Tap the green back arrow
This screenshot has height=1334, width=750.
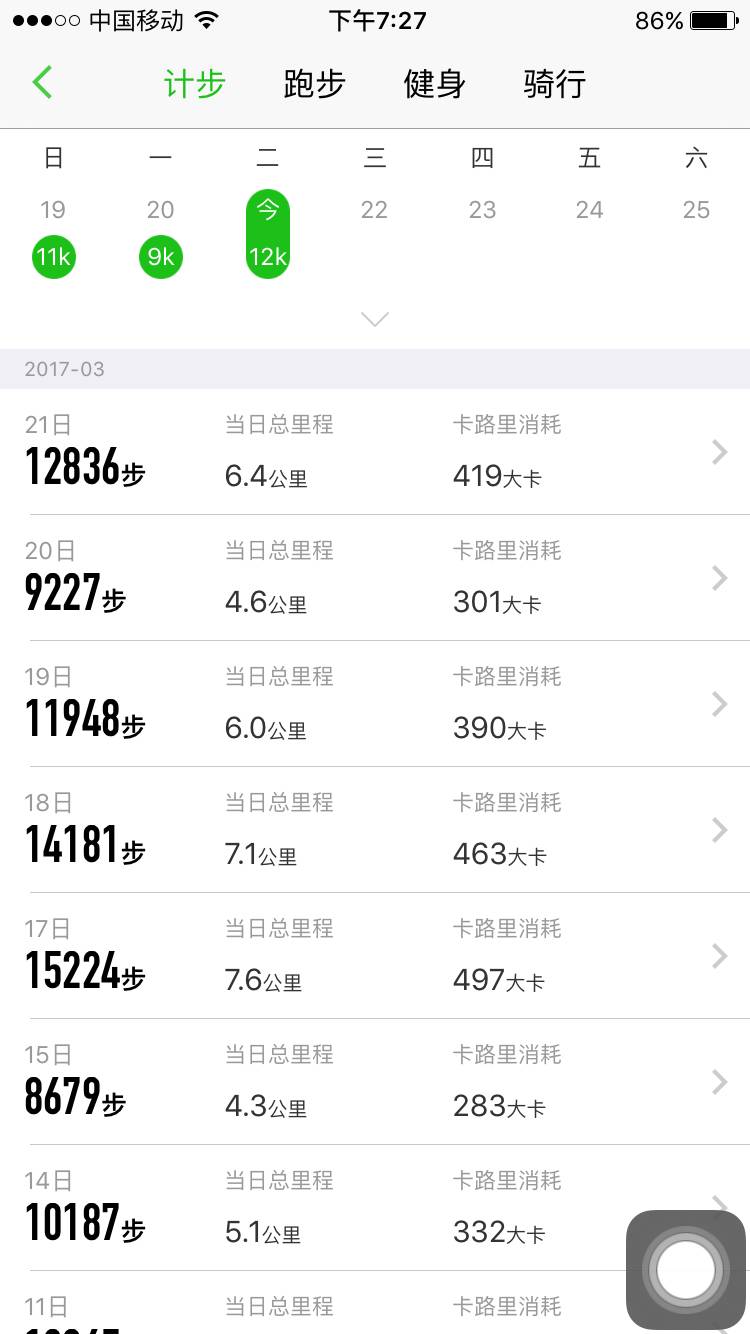[x=42, y=83]
